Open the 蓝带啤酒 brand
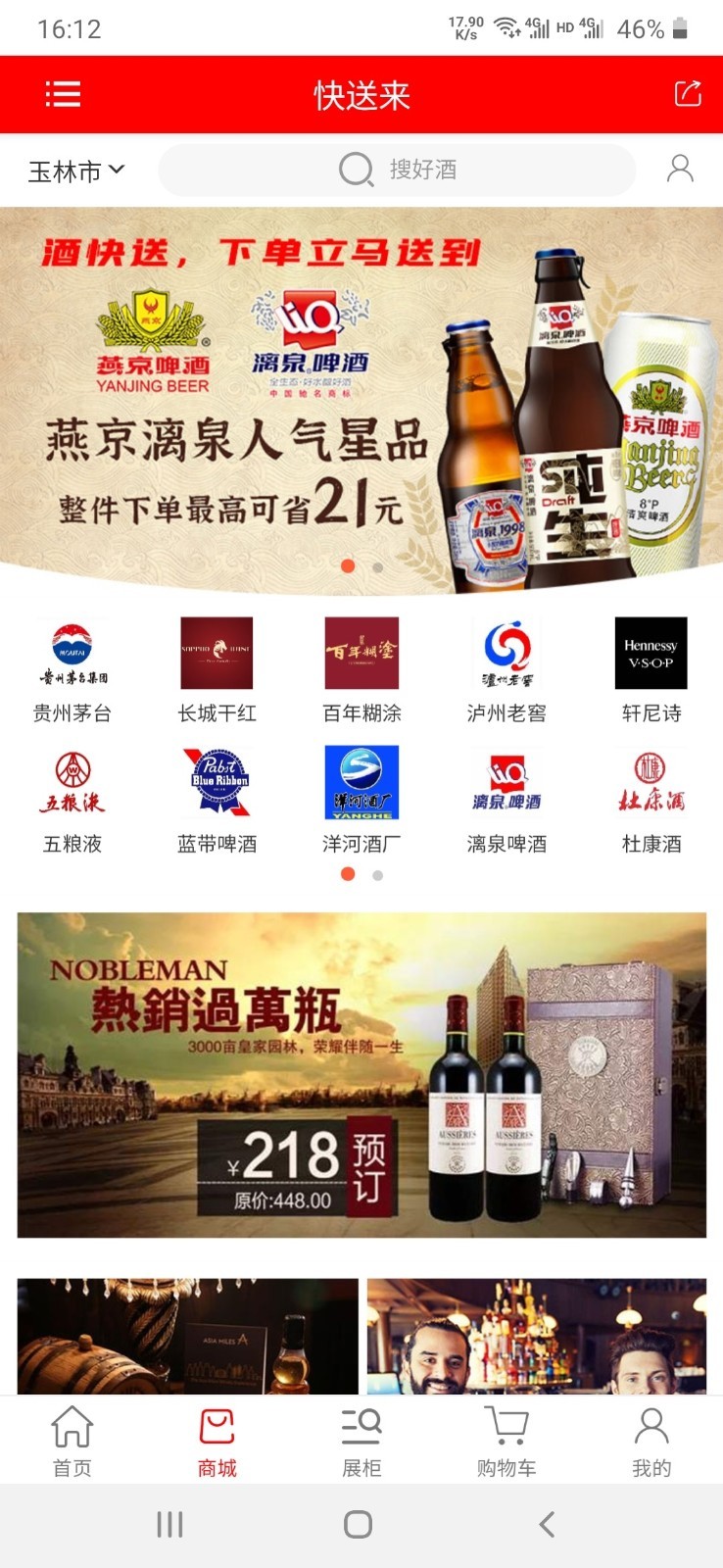 217,800
